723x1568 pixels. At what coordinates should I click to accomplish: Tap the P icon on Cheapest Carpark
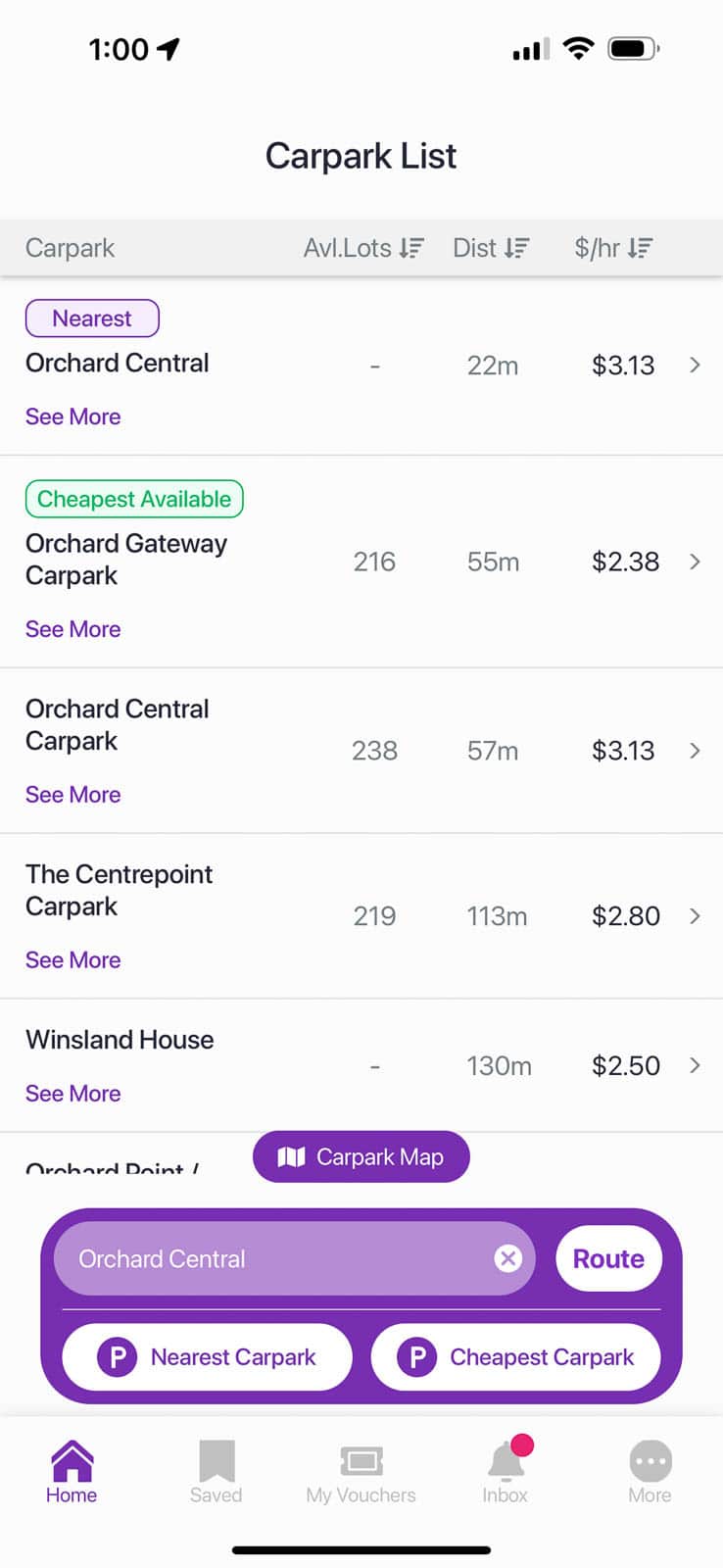pos(417,1357)
